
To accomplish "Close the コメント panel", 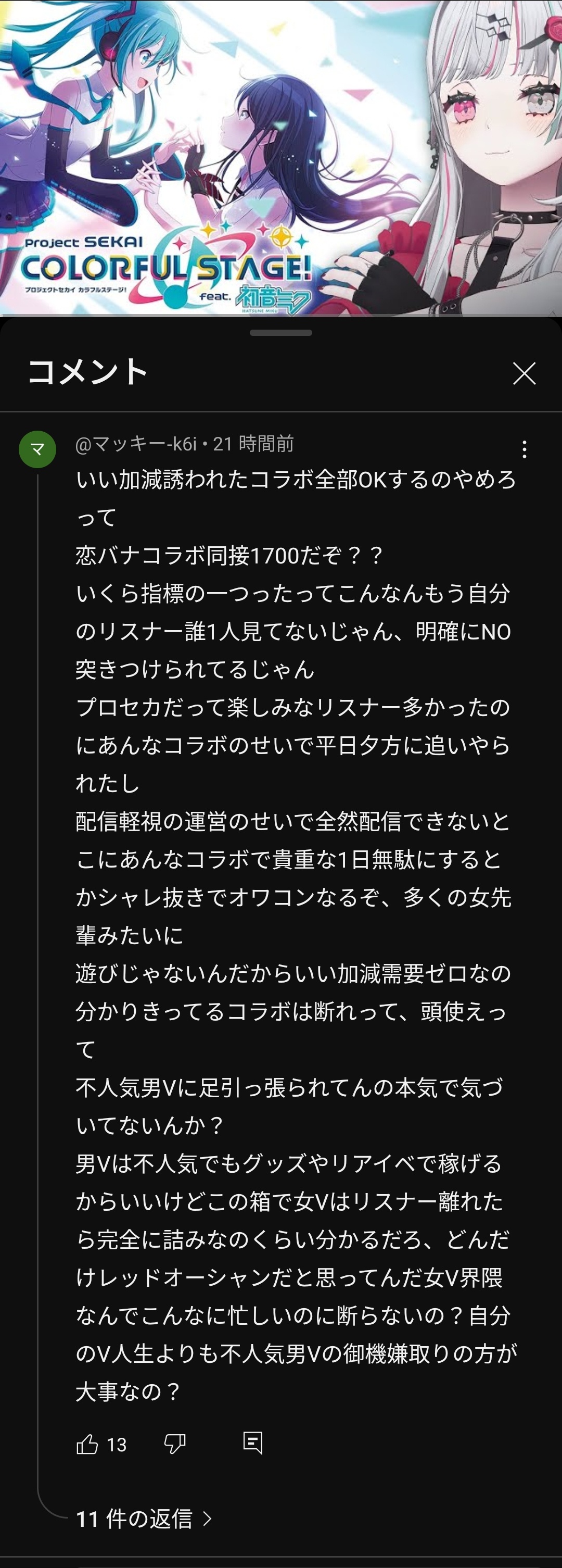I will coord(523,373).
